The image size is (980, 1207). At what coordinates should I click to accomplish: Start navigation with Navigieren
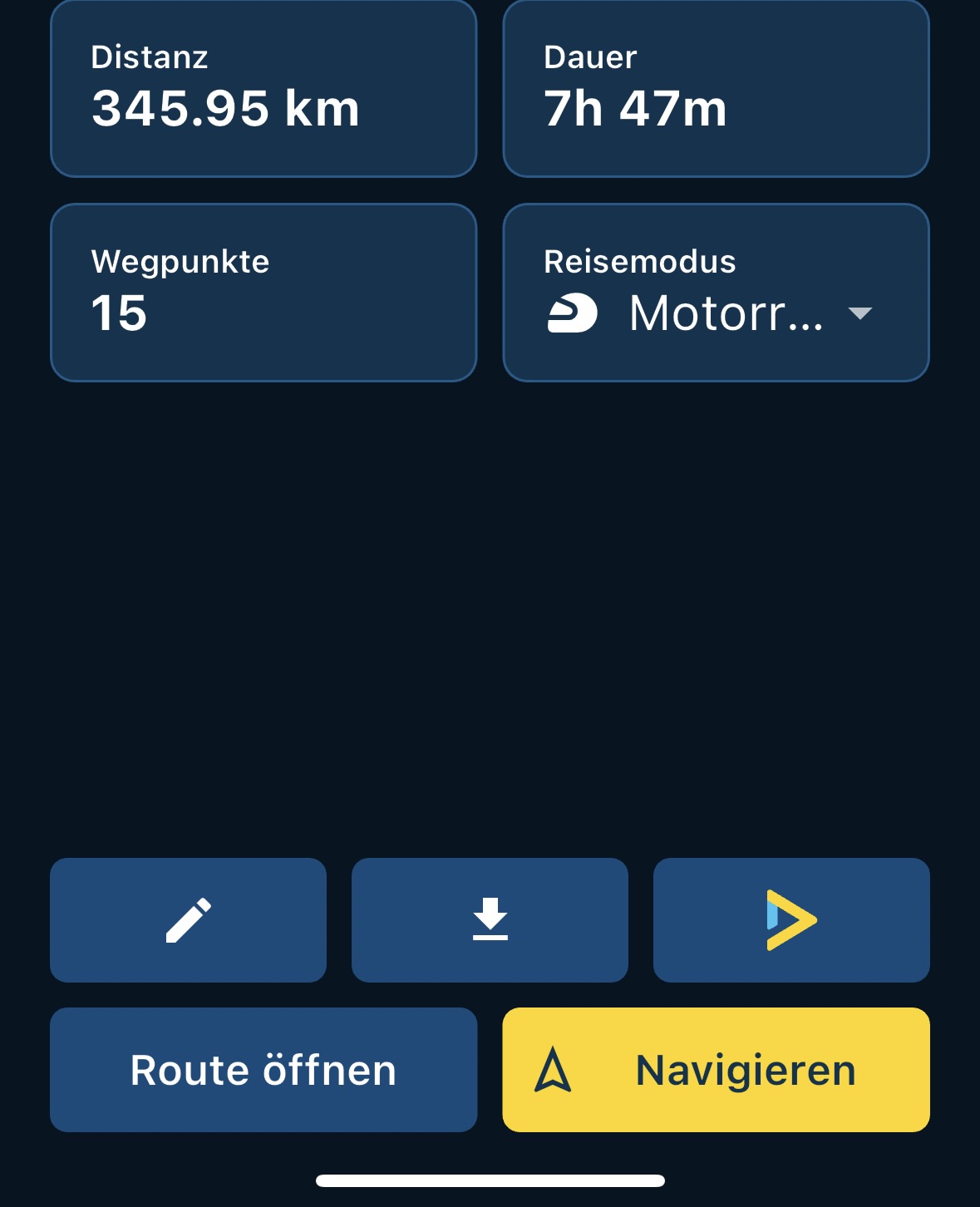coord(716,1070)
